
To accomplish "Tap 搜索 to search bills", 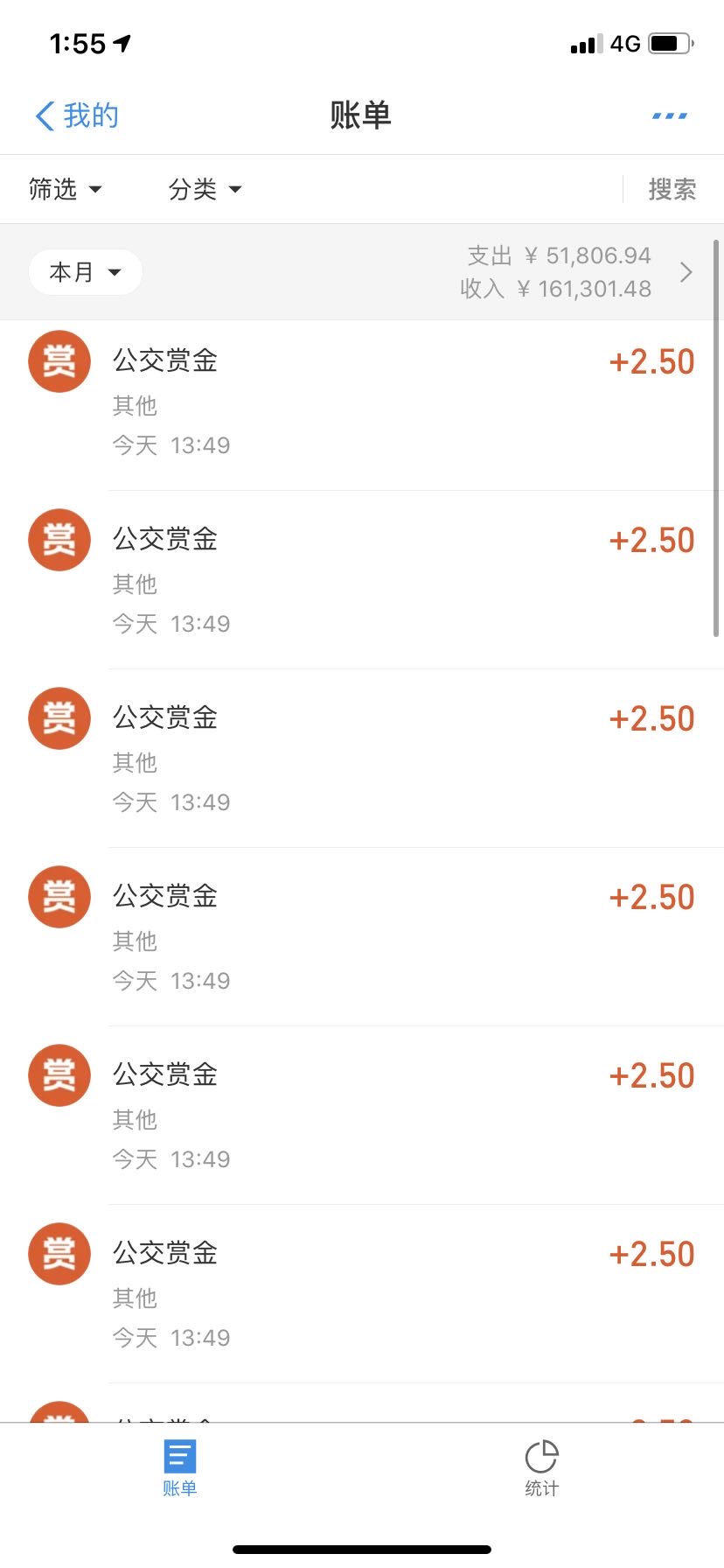I will pos(672,189).
